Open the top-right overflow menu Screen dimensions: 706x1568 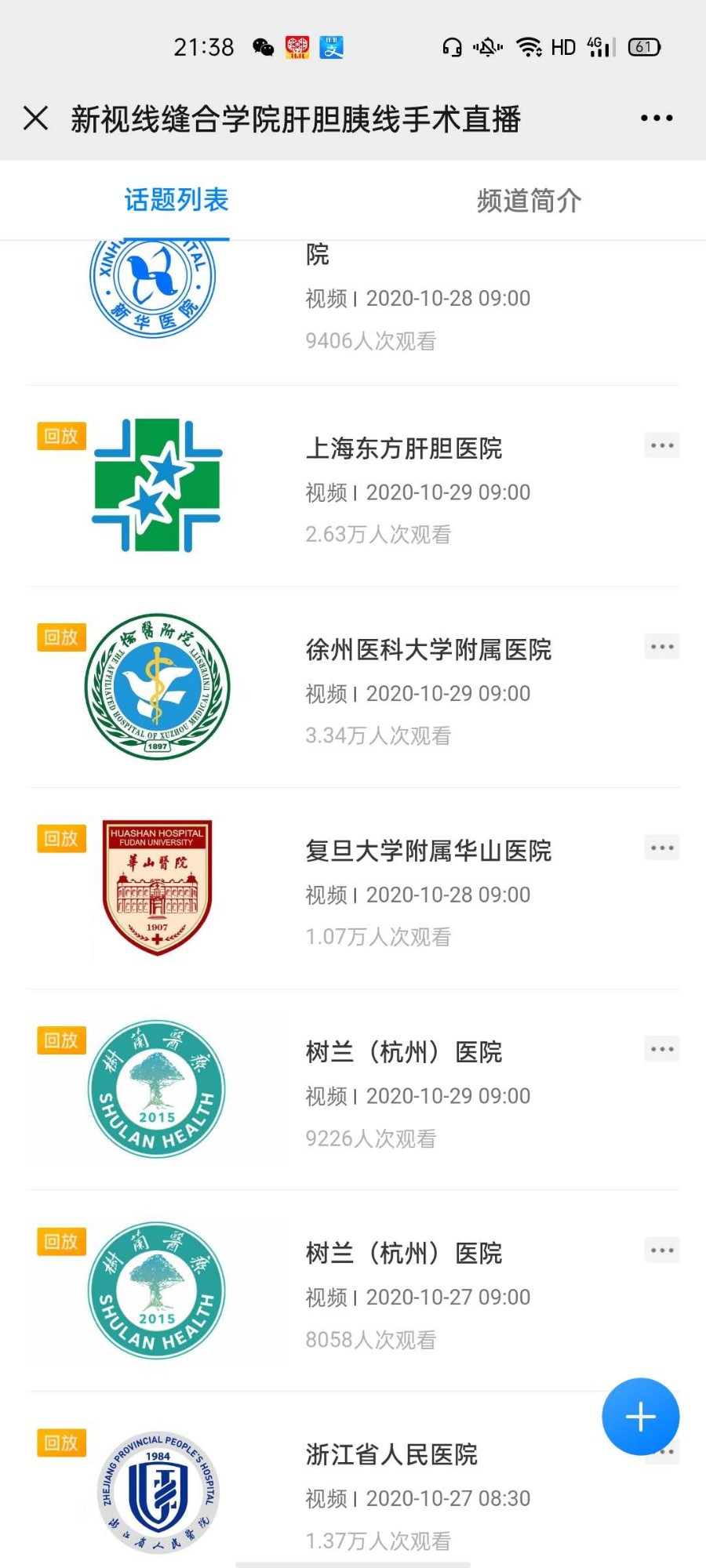tap(657, 118)
